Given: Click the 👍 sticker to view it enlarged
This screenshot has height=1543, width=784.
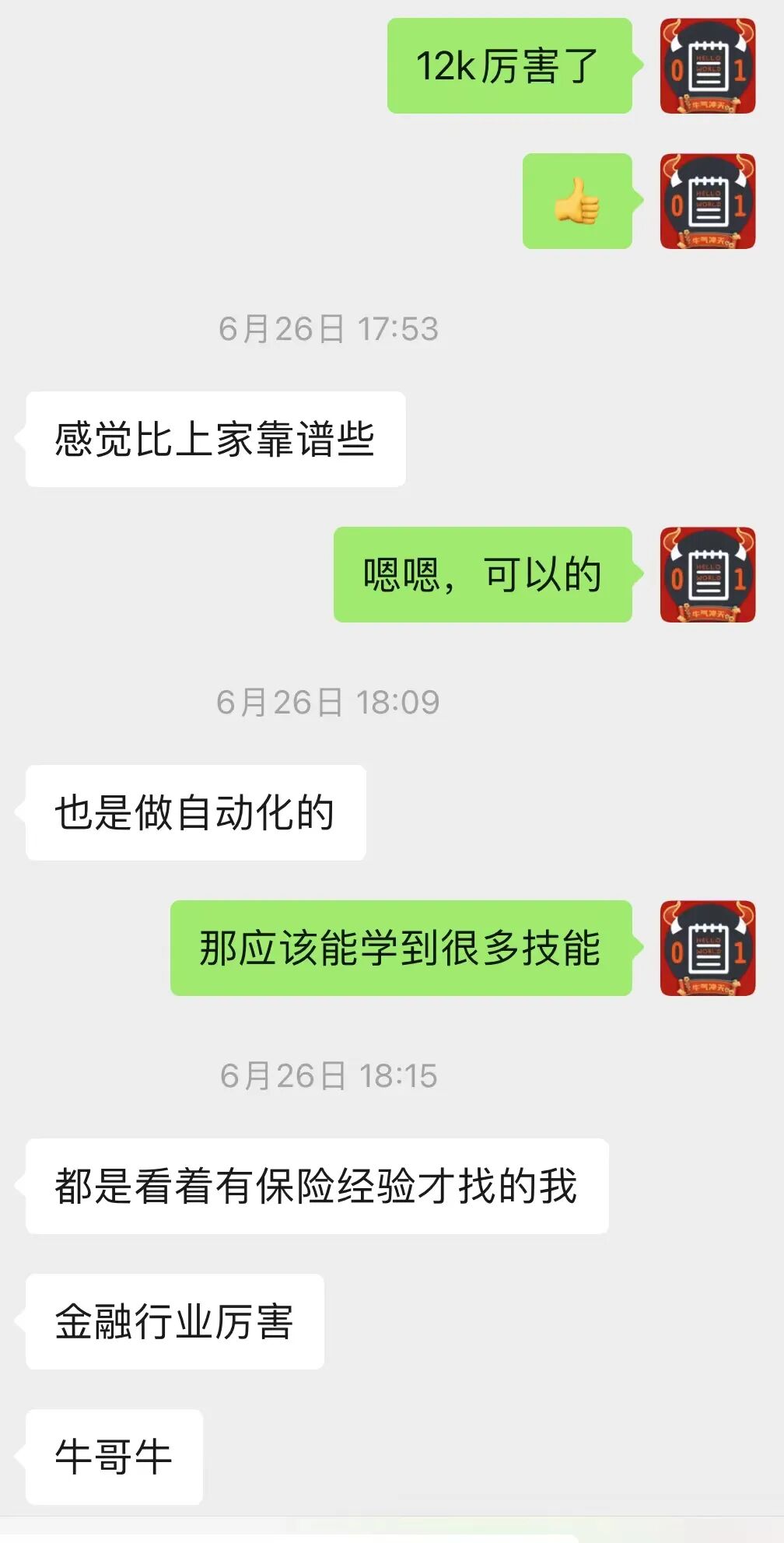Looking at the screenshot, I should pyautogui.click(x=579, y=202).
